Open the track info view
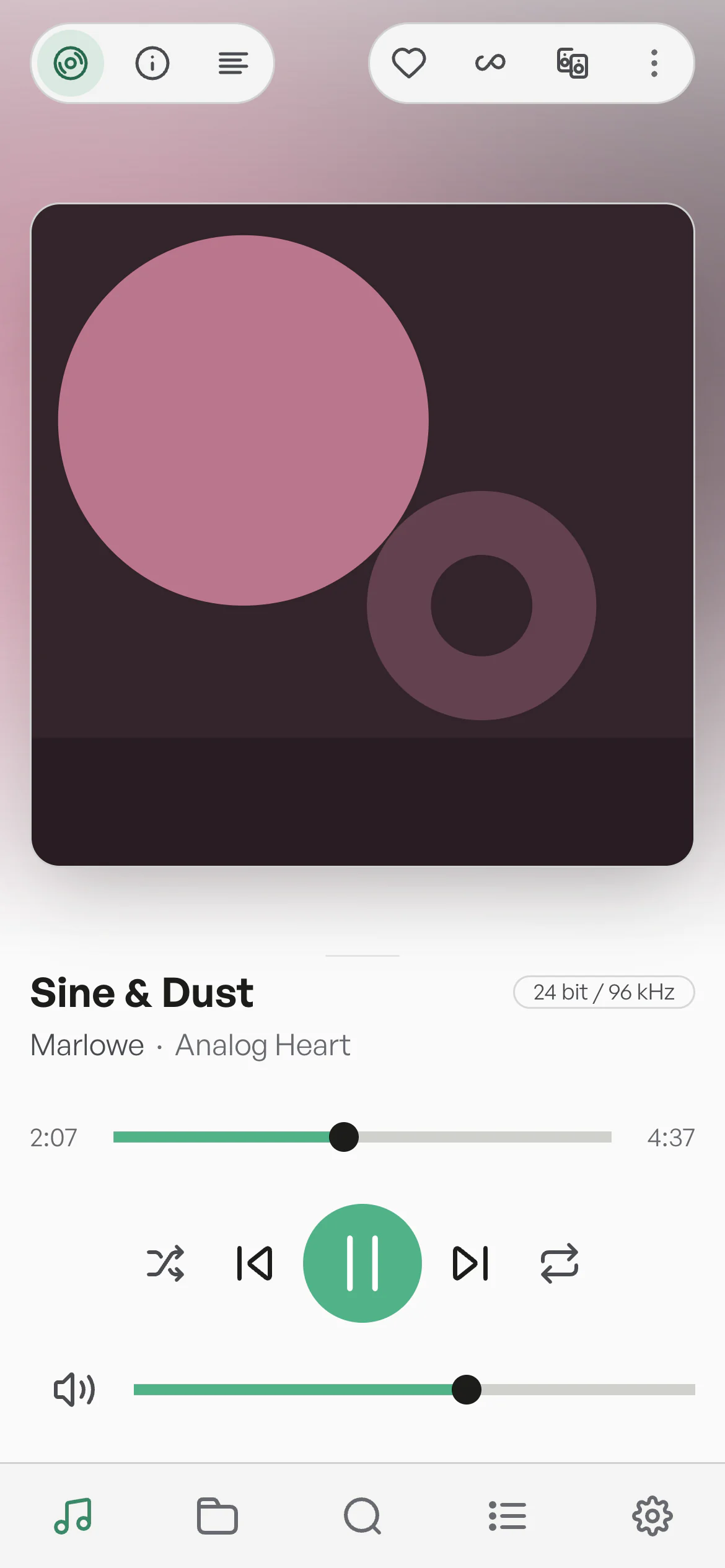Image resolution: width=725 pixels, height=1568 pixels. pyautogui.click(x=152, y=63)
